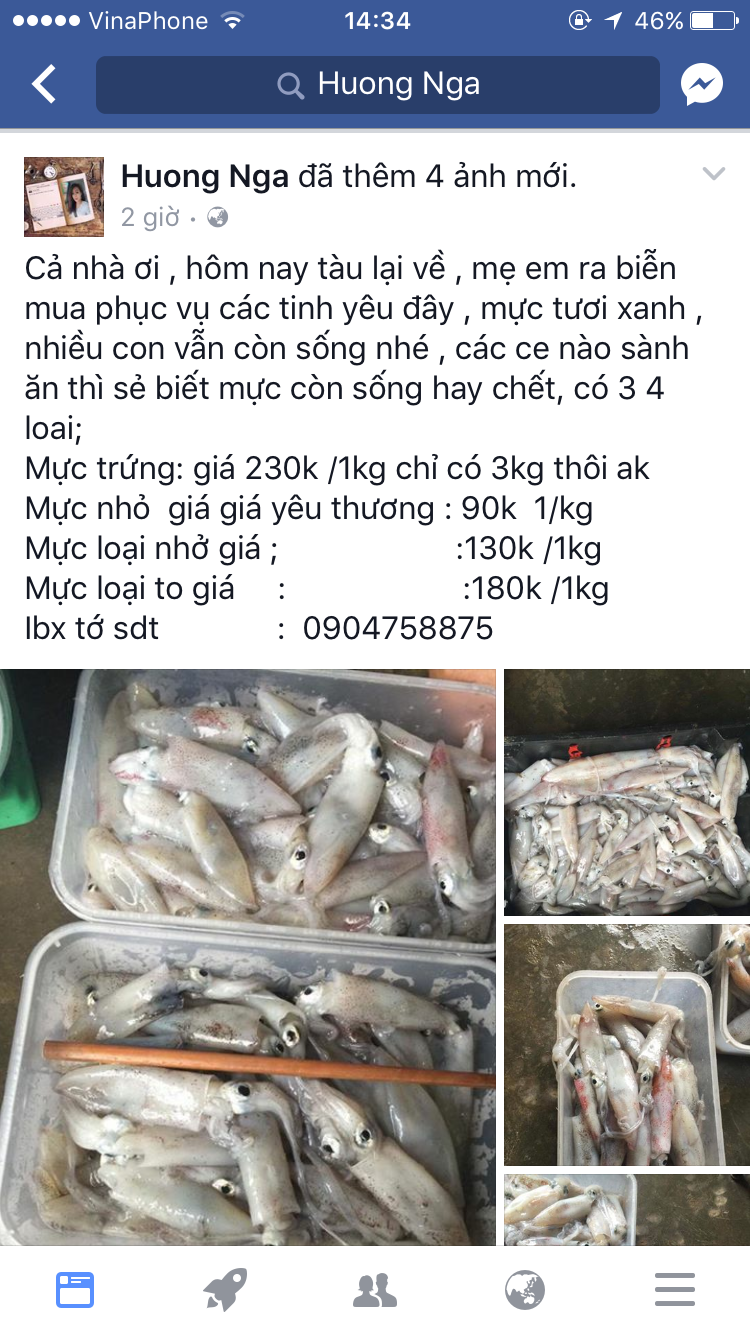Open Huong Nga's profile name link
Viewport: 750px width, 1334px height.
[204, 177]
